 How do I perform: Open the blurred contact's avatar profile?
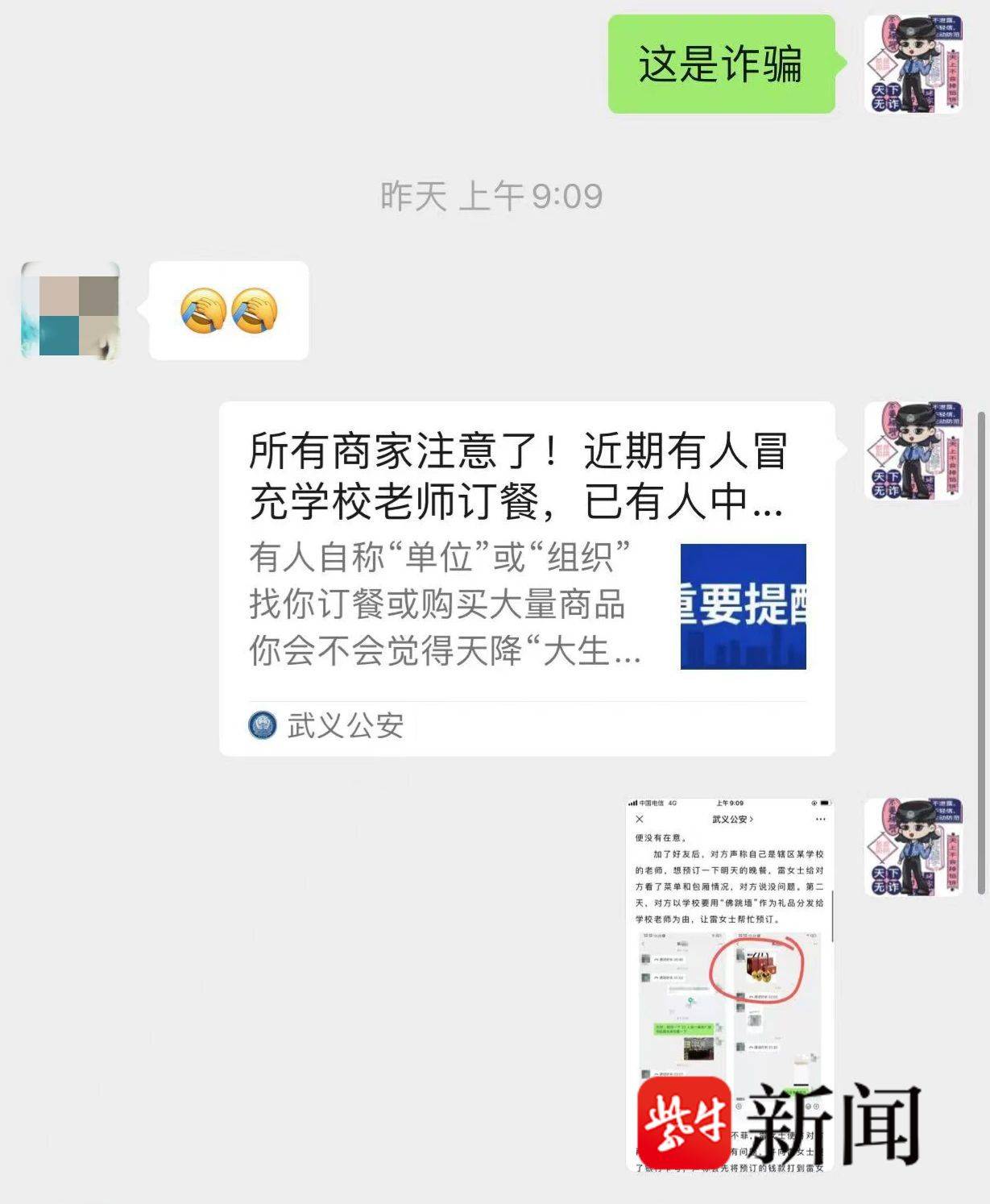tap(70, 309)
